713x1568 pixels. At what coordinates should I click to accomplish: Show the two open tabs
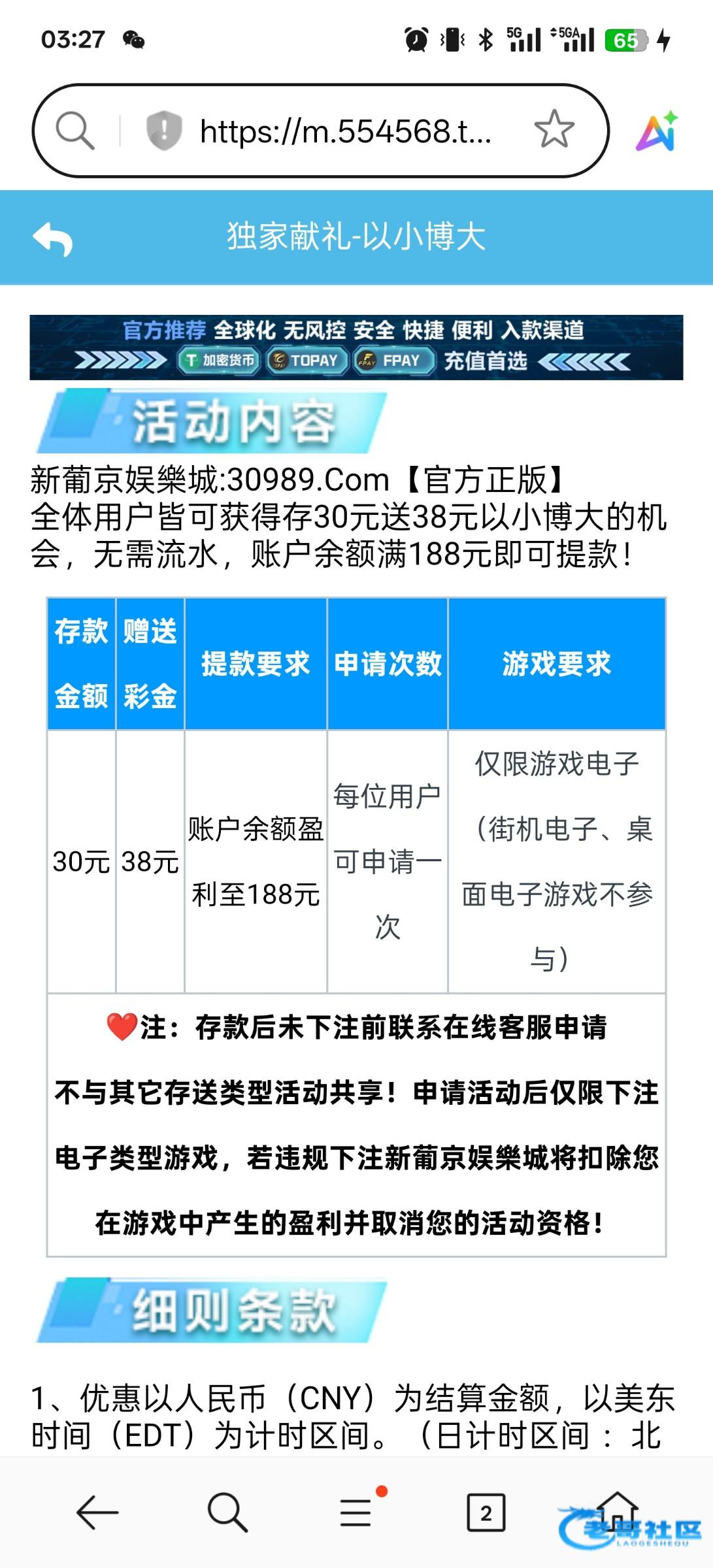coord(486,1512)
